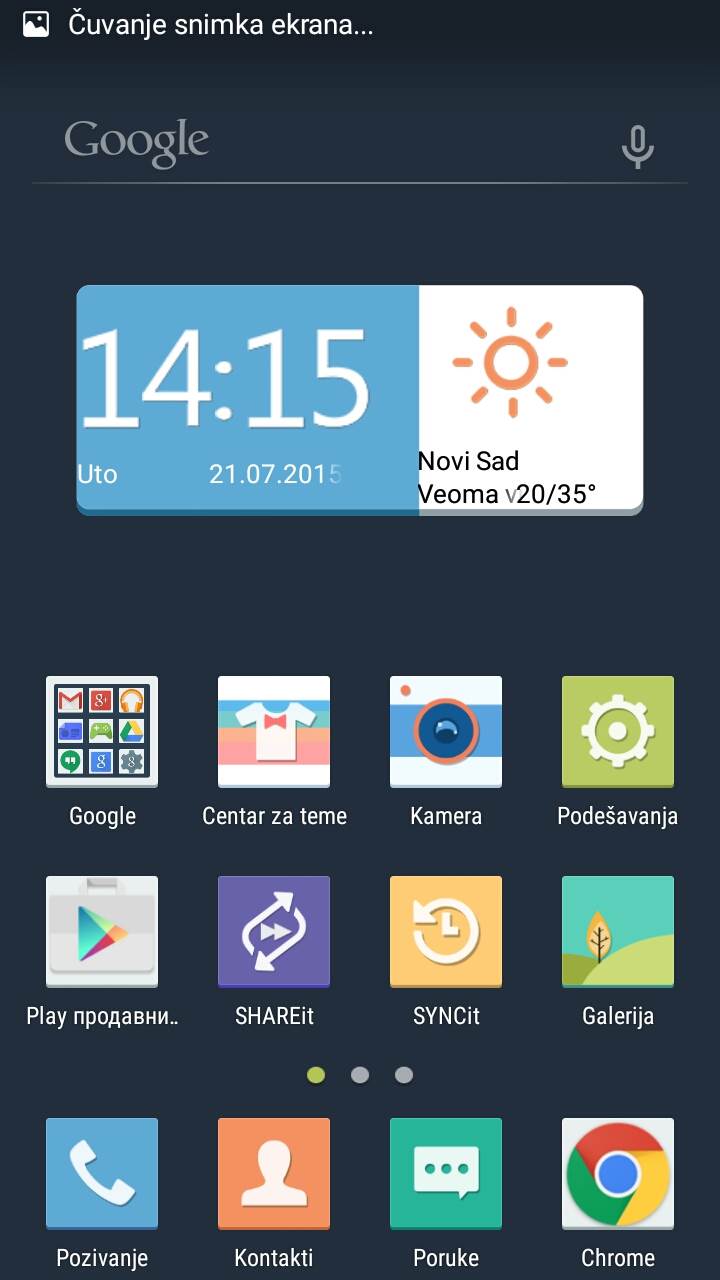Launch Chrome browser
Screen dimensions: 720x1280
click(618, 1173)
